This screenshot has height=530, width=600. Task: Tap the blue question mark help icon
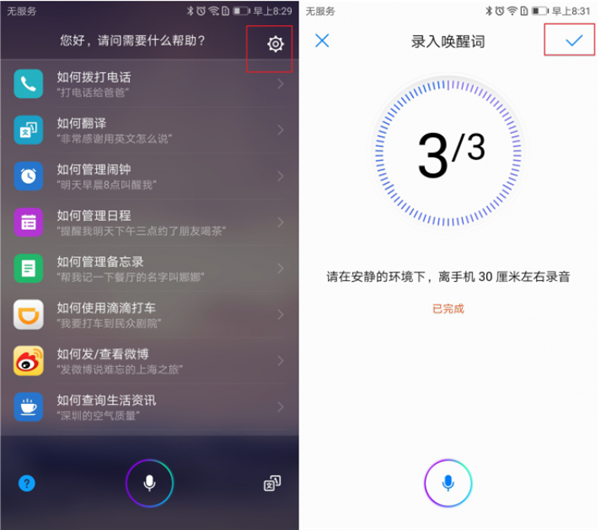tap(27, 483)
